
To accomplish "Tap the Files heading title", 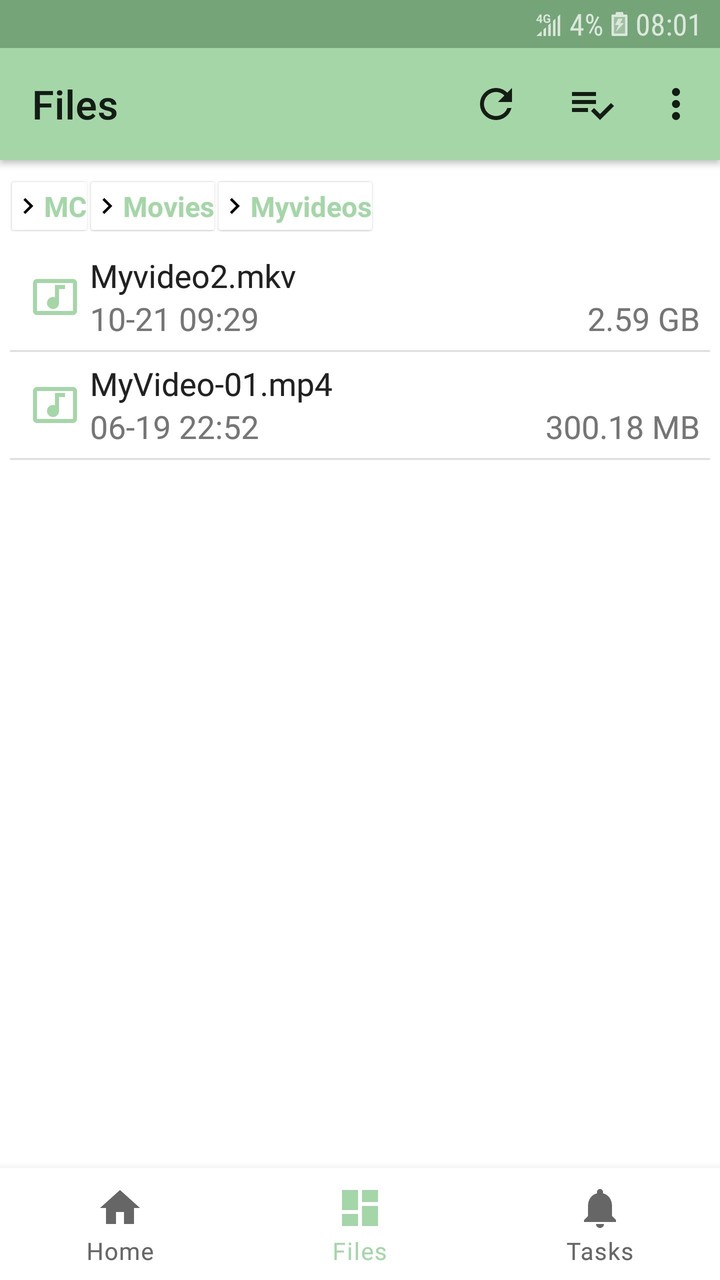I will tap(74, 104).
